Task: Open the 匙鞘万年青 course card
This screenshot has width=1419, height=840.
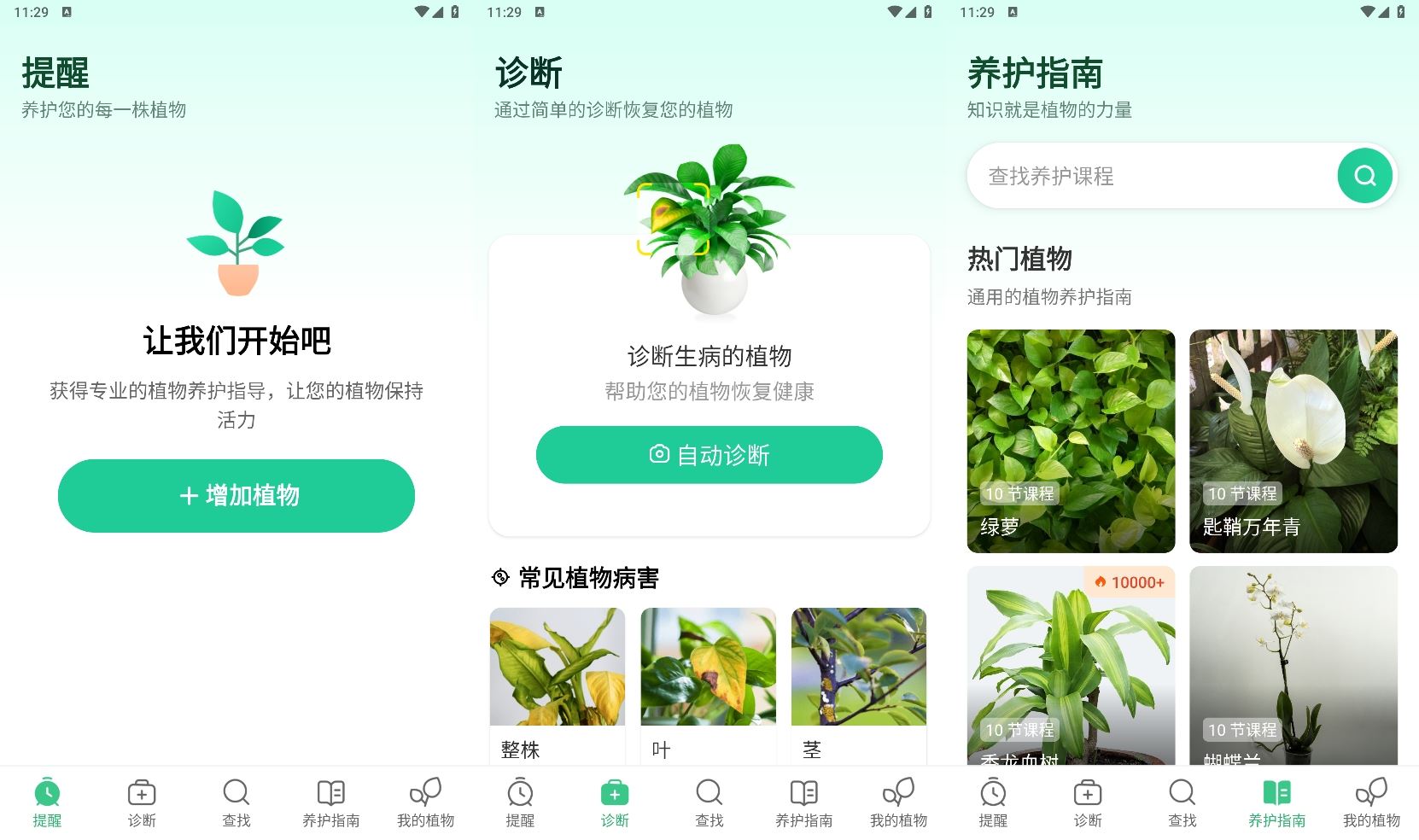Action: pyautogui.click(x=1293, y=440)
